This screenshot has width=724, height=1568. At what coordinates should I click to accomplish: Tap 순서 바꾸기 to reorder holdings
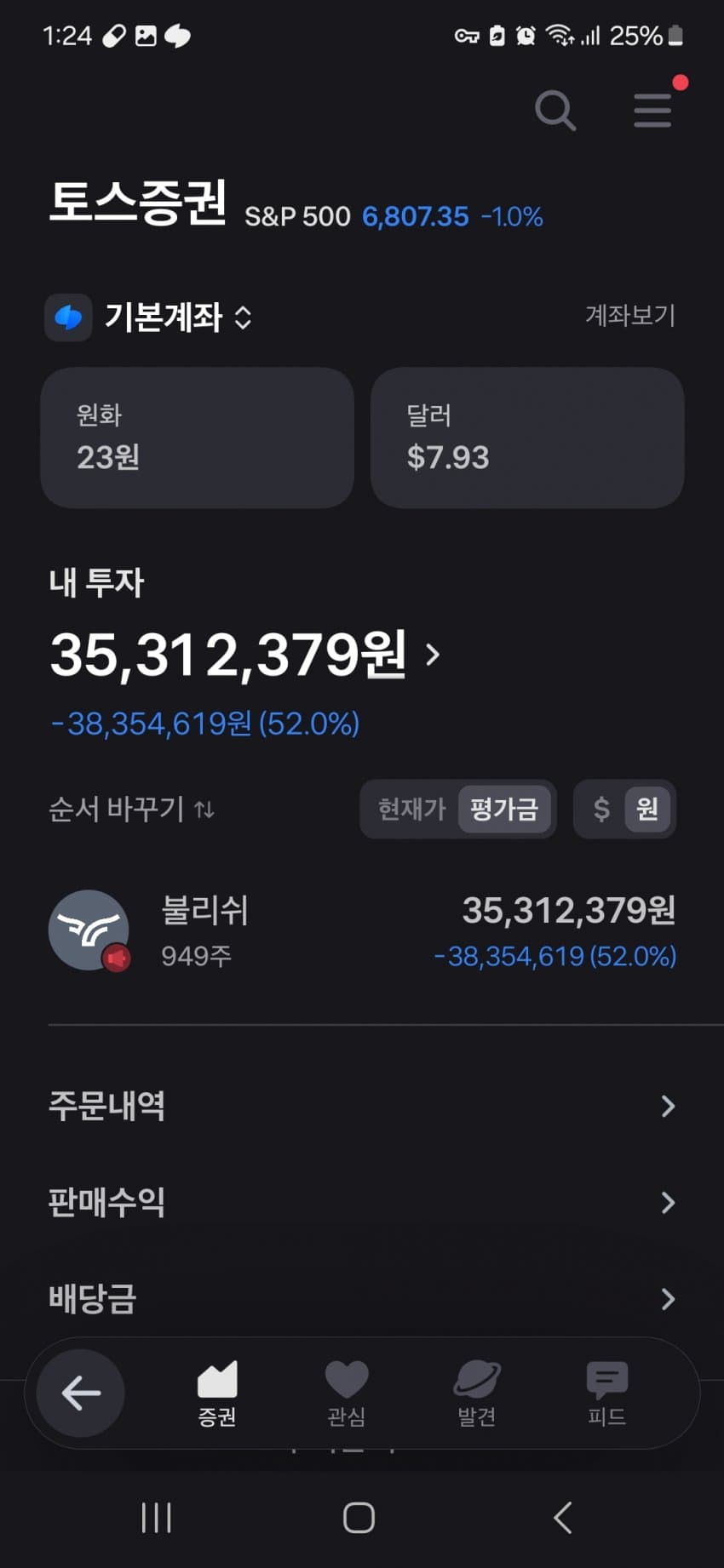(x=131, y=809)
